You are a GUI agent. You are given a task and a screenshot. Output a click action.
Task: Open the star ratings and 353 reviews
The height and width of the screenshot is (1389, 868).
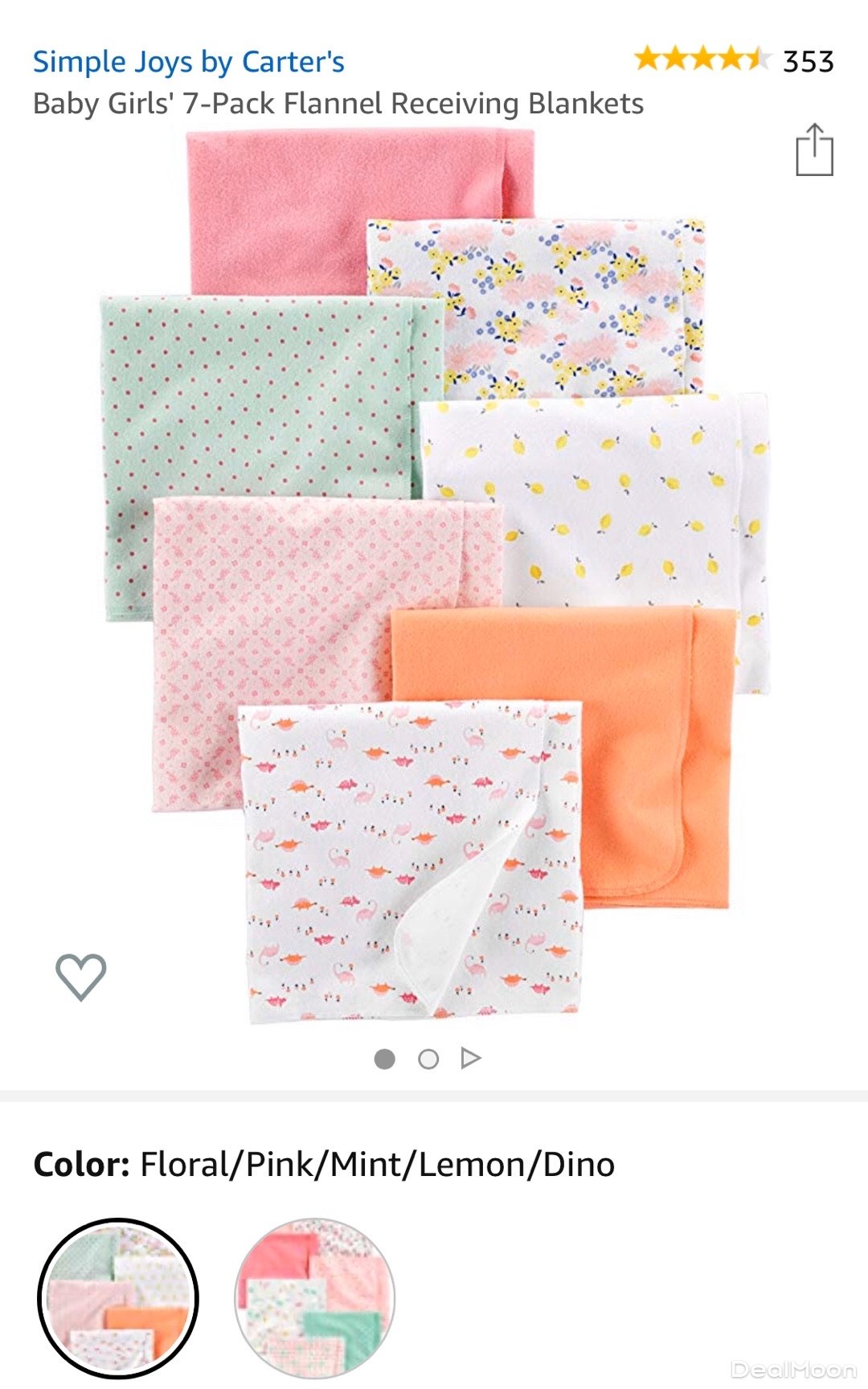click(x=733, y=60)
